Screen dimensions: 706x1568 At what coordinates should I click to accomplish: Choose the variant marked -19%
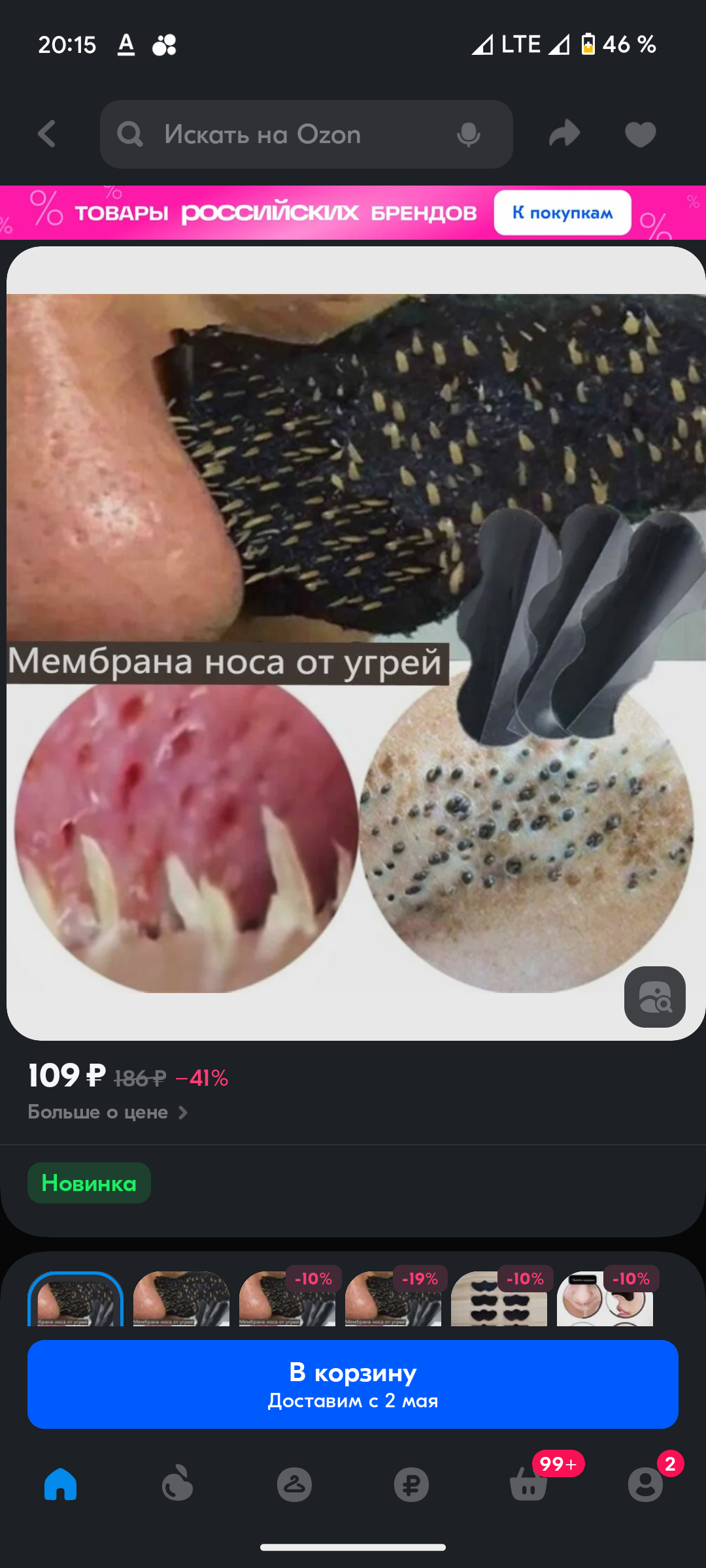coord(393,1299)
